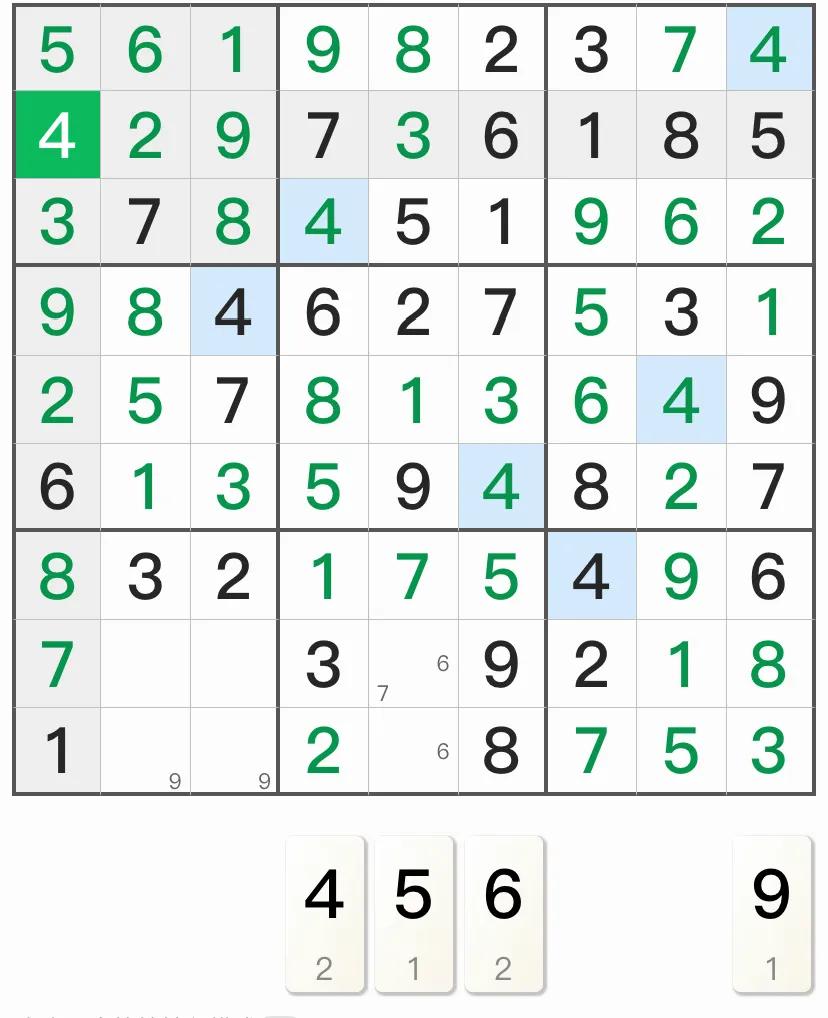The image size is (828, 1018).
Task: Tap the number 4 key
Action: pyautogui.click(x=324, y=912)
